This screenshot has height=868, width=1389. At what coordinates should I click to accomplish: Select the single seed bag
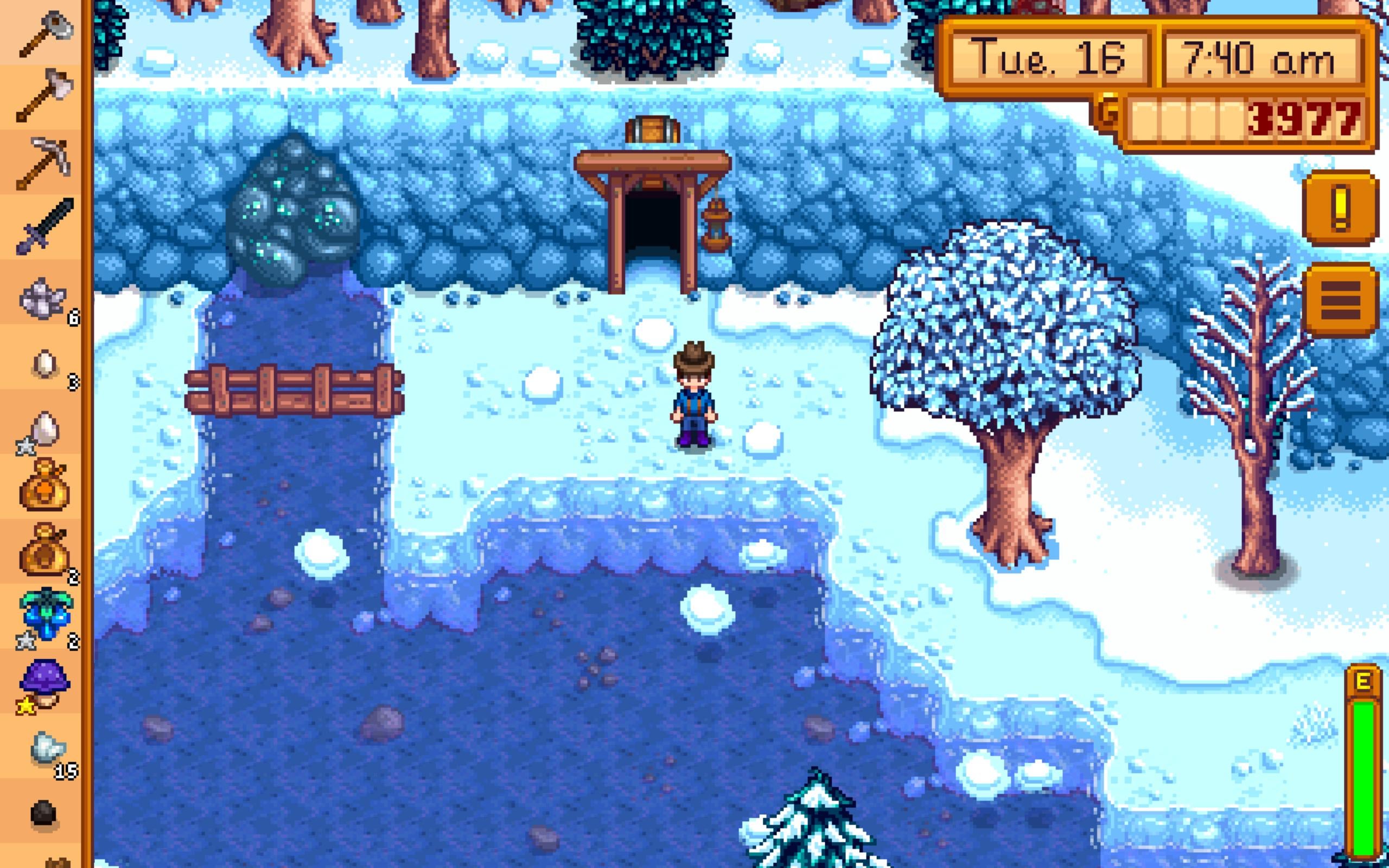(45, 486)
